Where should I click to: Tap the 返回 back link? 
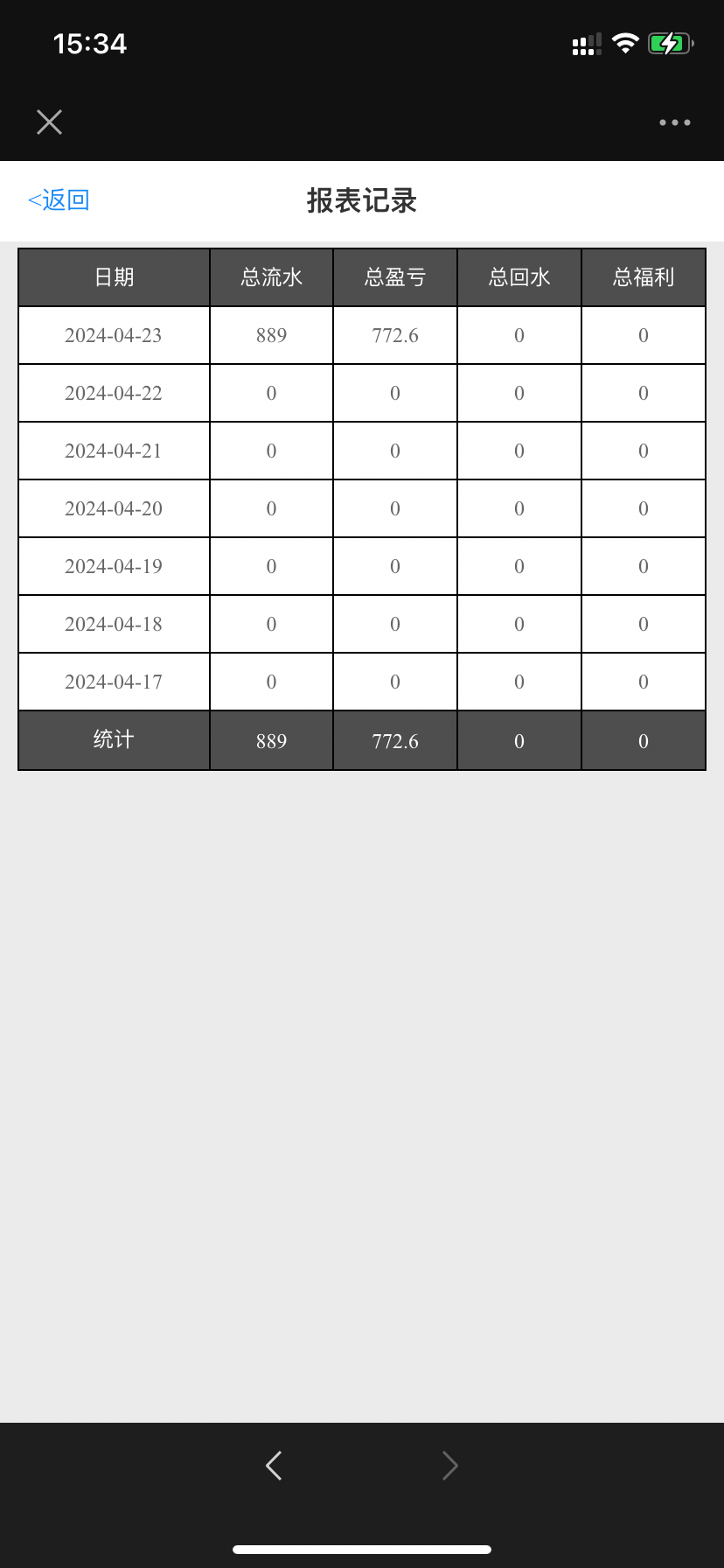click(x=59, y=200)
